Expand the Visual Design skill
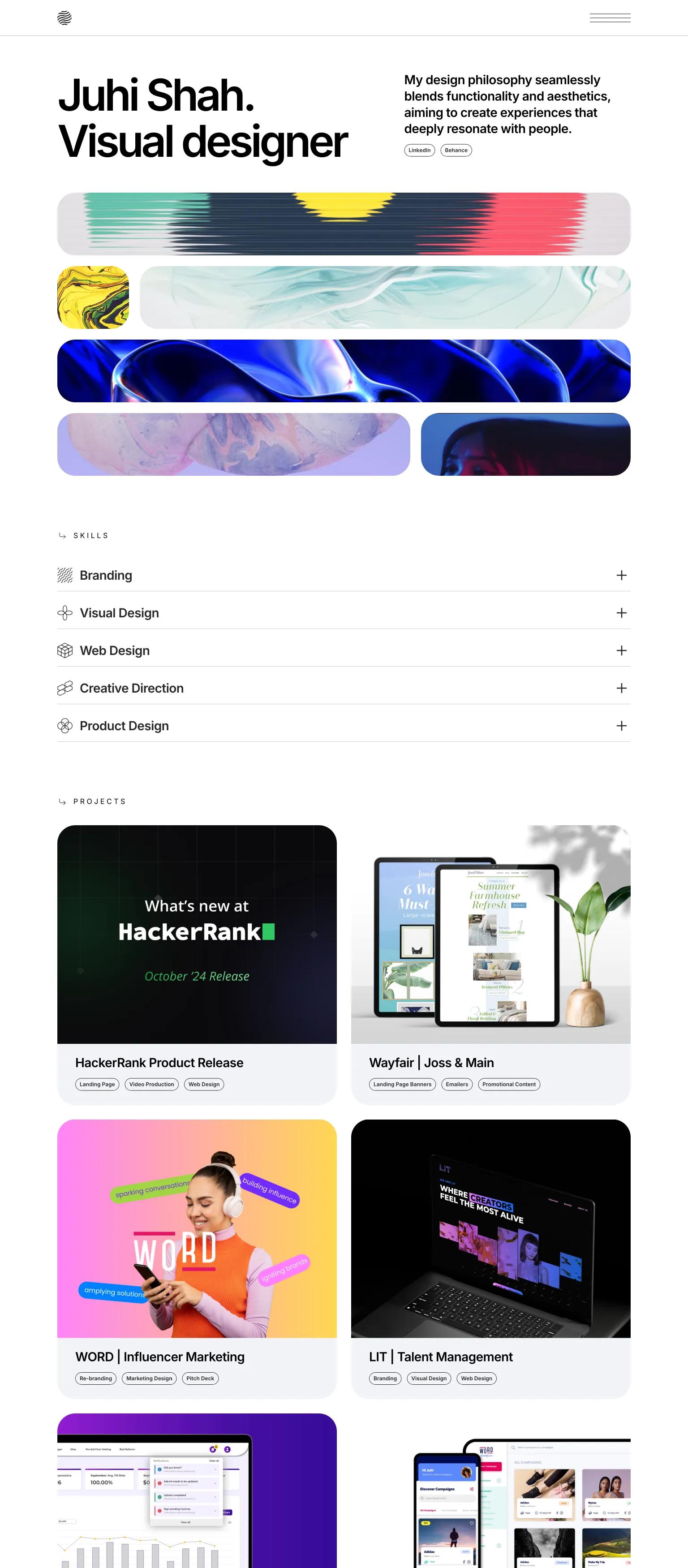Viewport: 688px width, 1568px height. [621, 613]
